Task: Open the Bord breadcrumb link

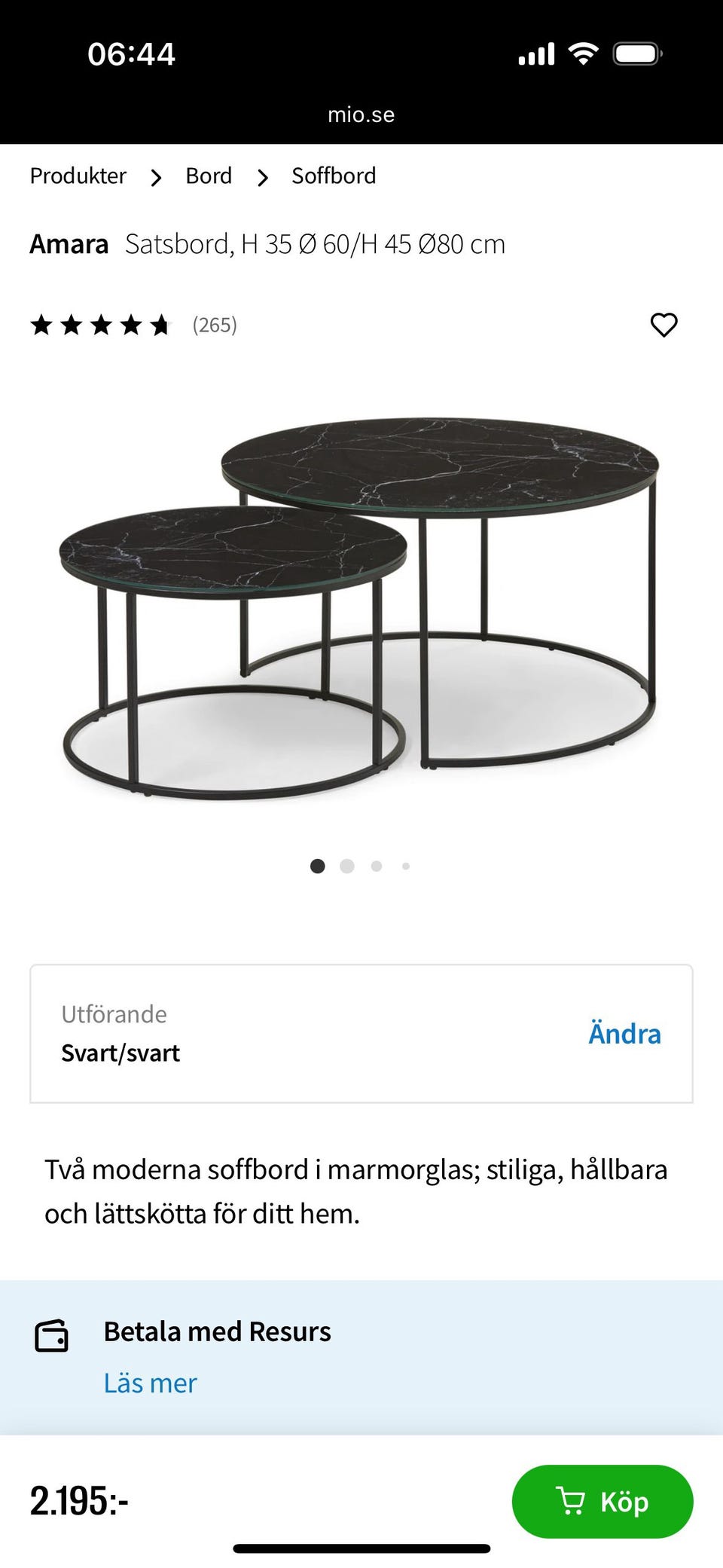Action: 209,176
